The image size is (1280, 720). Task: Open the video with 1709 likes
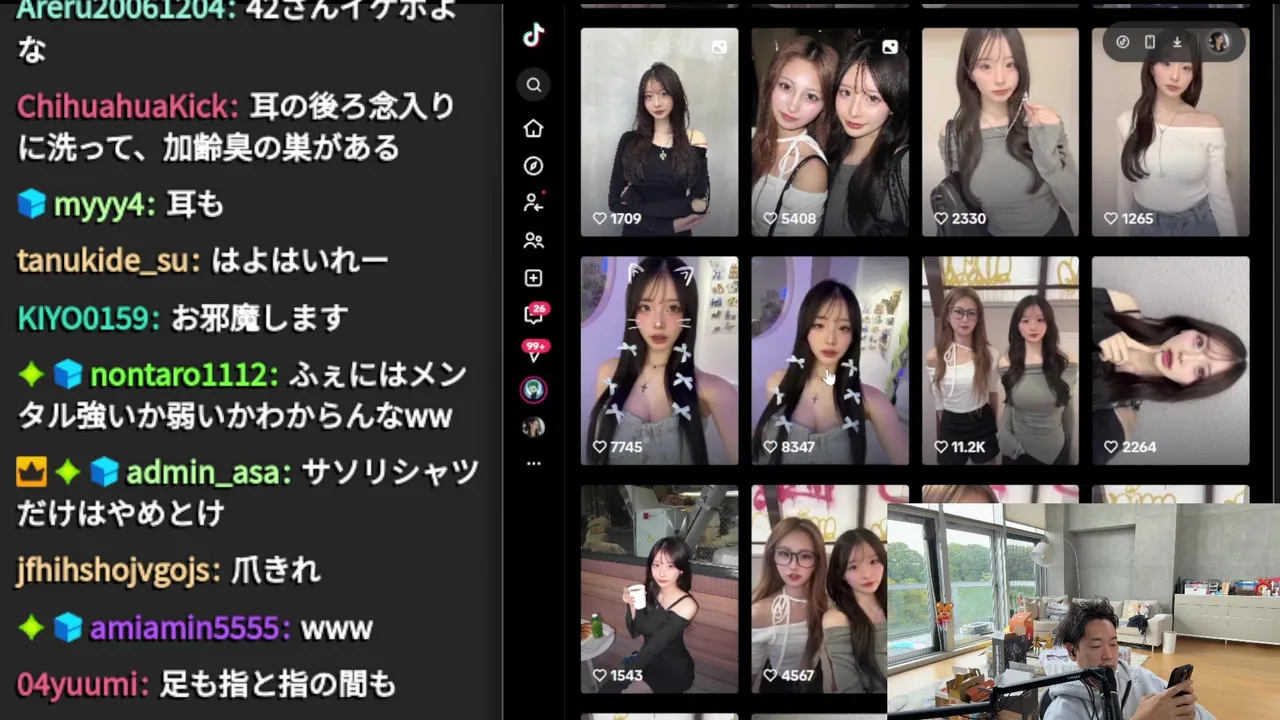click(659, 131)
